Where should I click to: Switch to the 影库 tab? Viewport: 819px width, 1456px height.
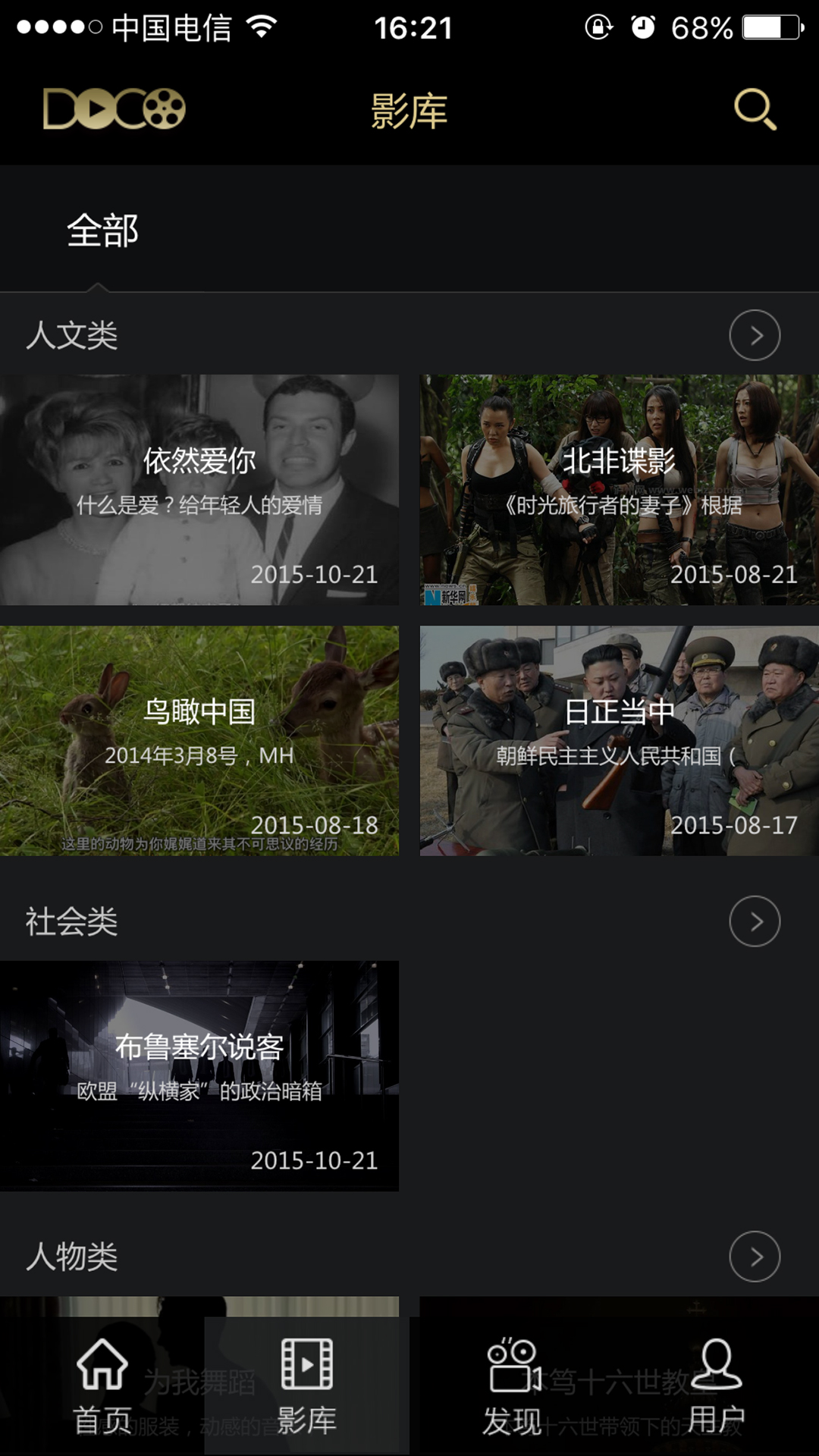[306, 1386]
